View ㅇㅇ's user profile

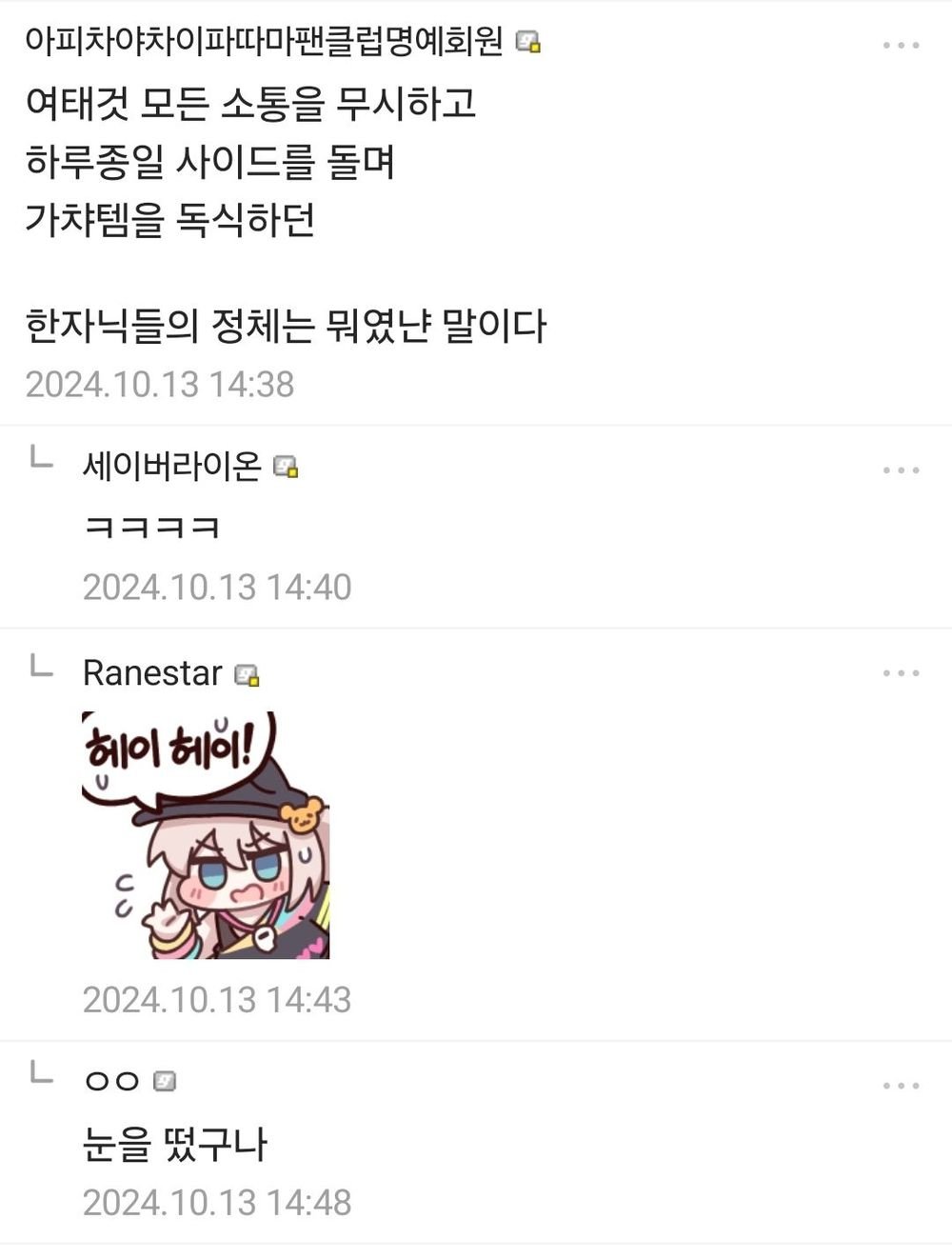(112, 1081)
